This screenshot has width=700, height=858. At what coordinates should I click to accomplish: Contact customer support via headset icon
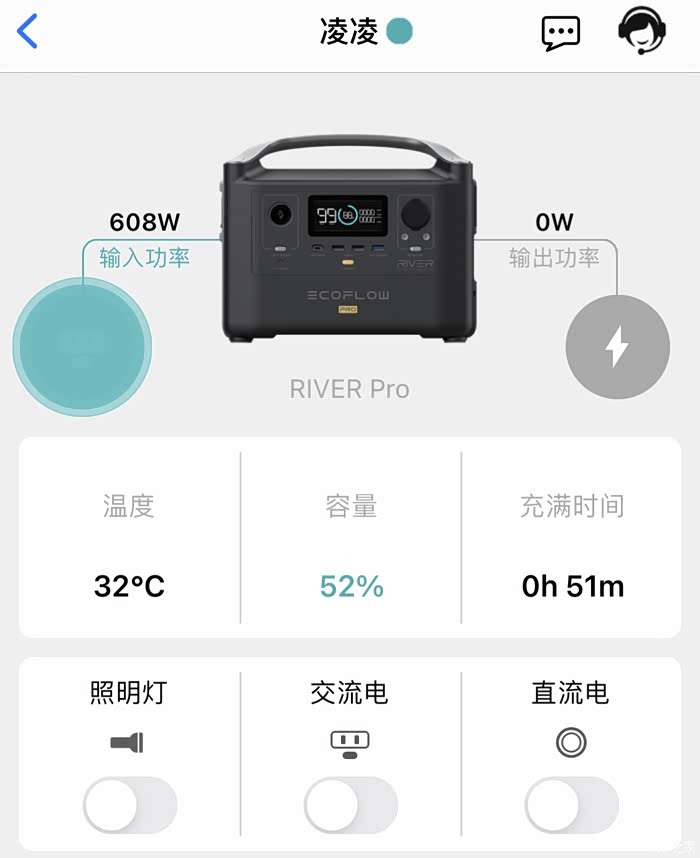tap(641, 31)
